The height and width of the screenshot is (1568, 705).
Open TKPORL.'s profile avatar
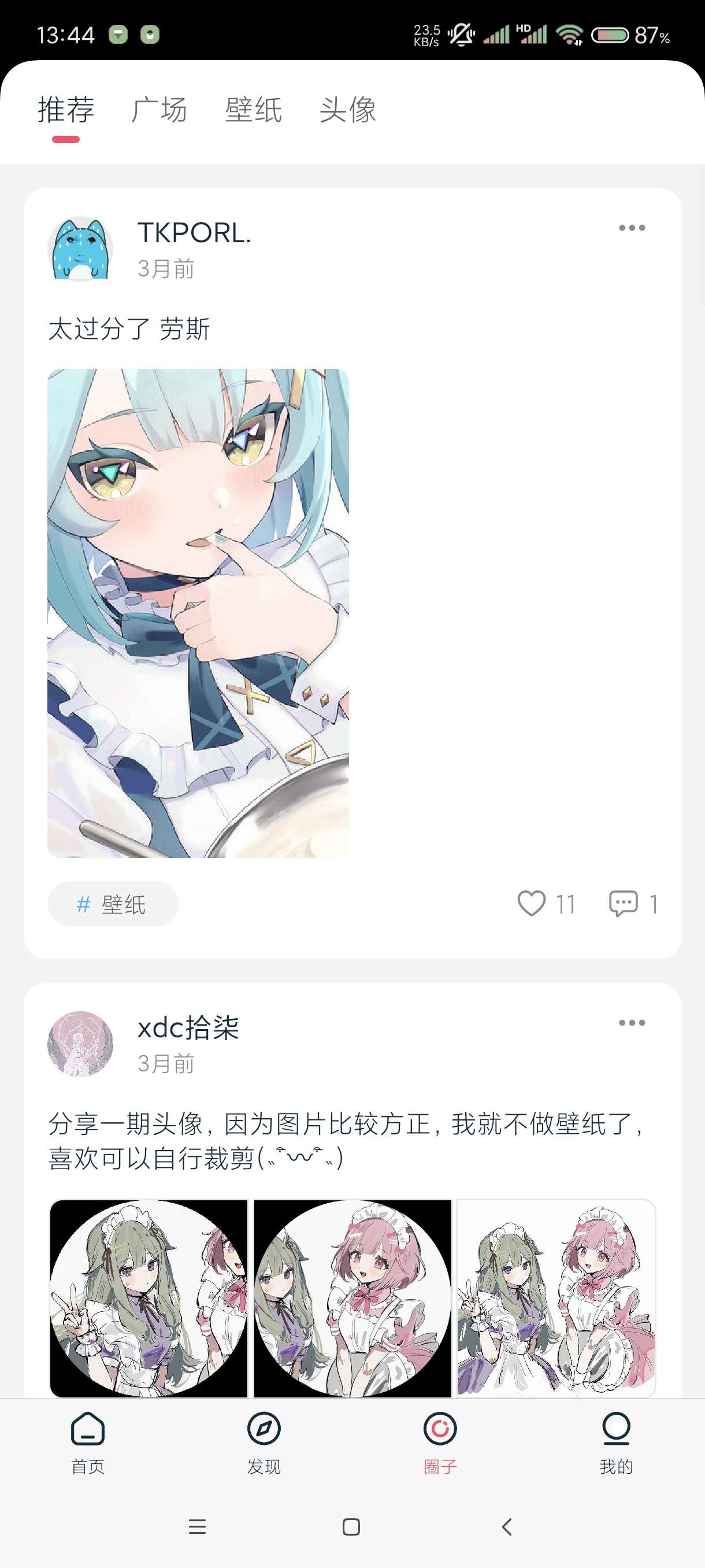(x=80, y=249)
